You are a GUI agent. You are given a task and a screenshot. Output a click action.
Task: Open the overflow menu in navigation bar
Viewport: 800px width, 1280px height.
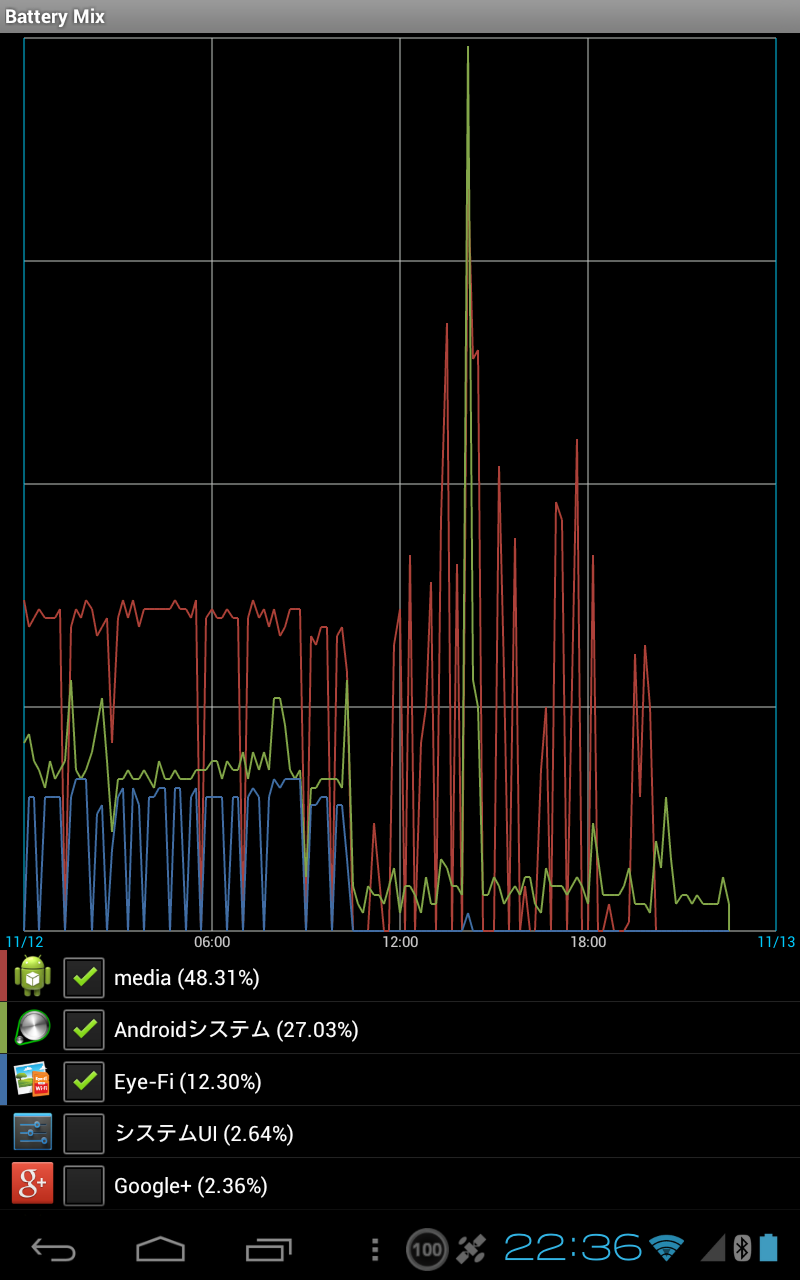[375, 1248]
